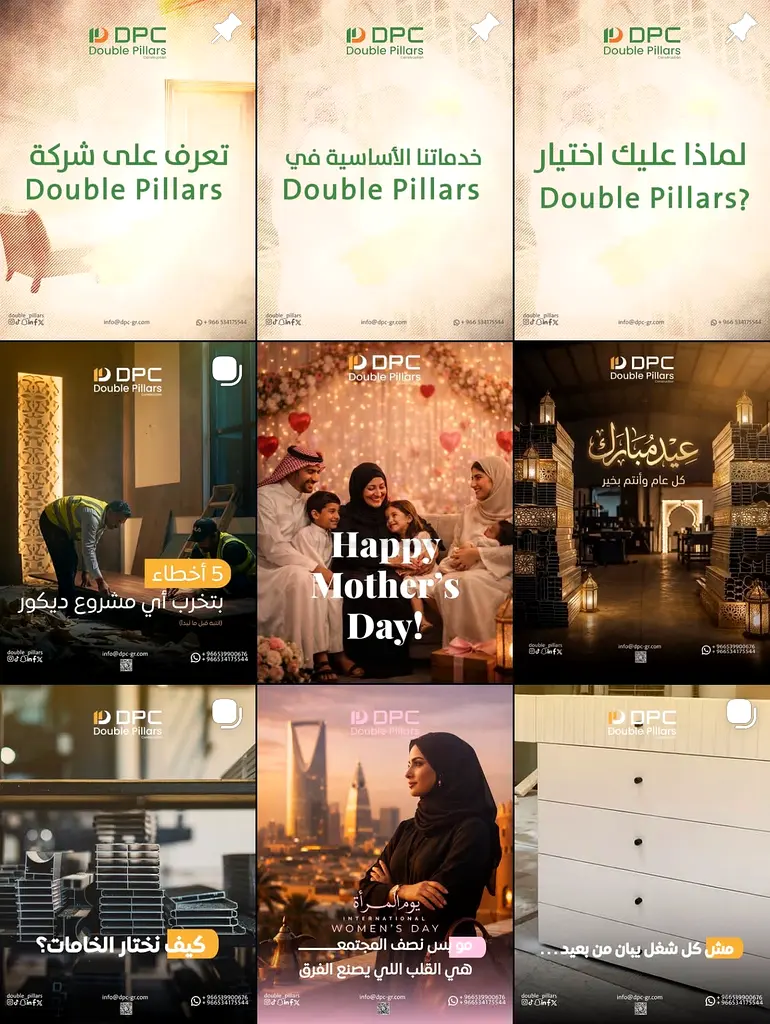The width and height of the screenshot is (770, 1024).
Task: Open the reel 'مش كل شغل يبان من بعيد'
Action: point(642,854)
